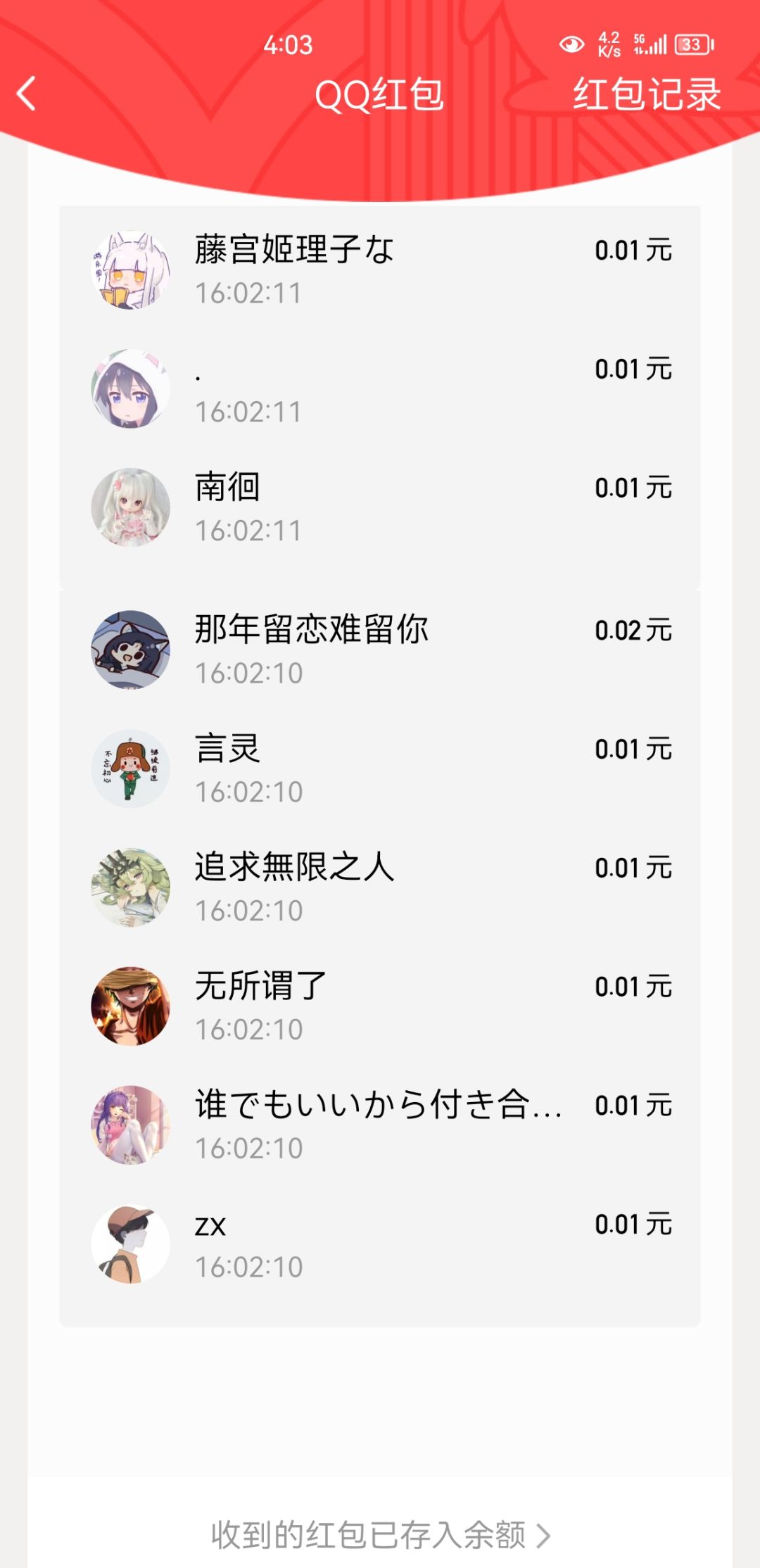Open the 收到的红包已存入余额 link
The height and width of the screenshot is (1568, 760).
[x=380, y=1535]
